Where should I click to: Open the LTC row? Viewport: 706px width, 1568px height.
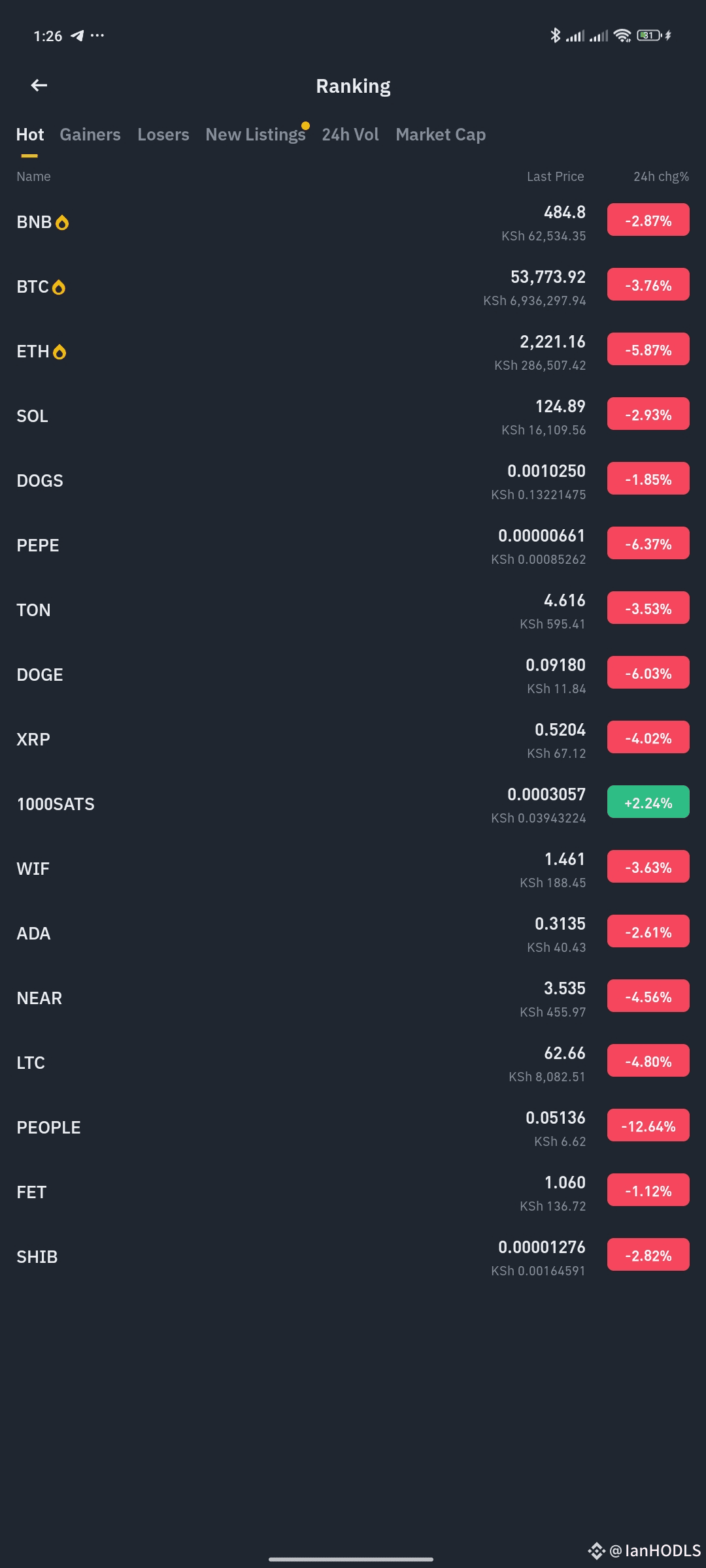coord(353,1063)
